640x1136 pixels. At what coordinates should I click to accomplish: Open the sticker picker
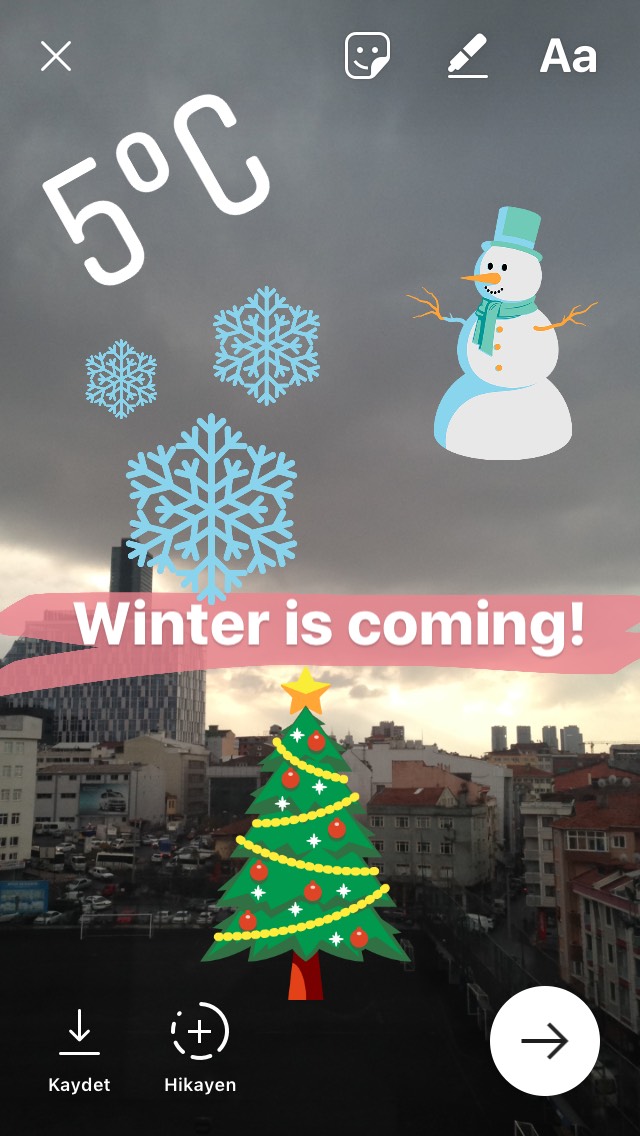(x=367, y=56)
